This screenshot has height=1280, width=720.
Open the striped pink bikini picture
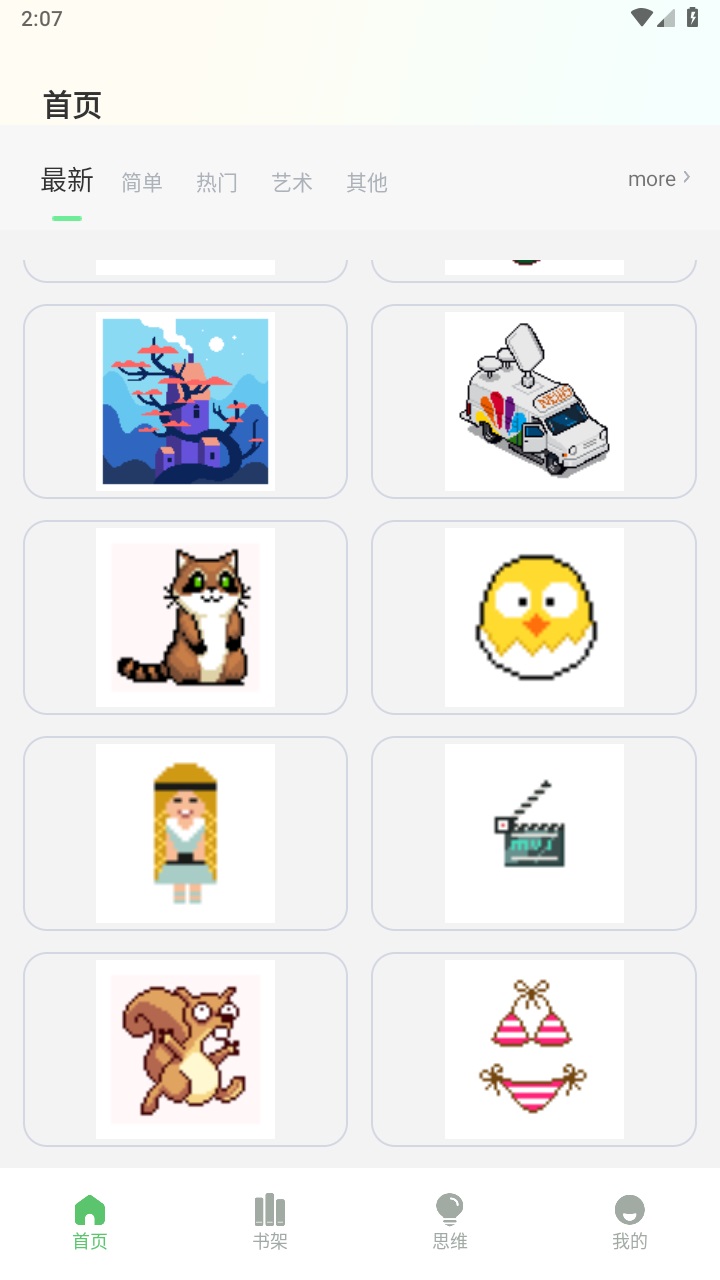click(x=534, y=1049)
